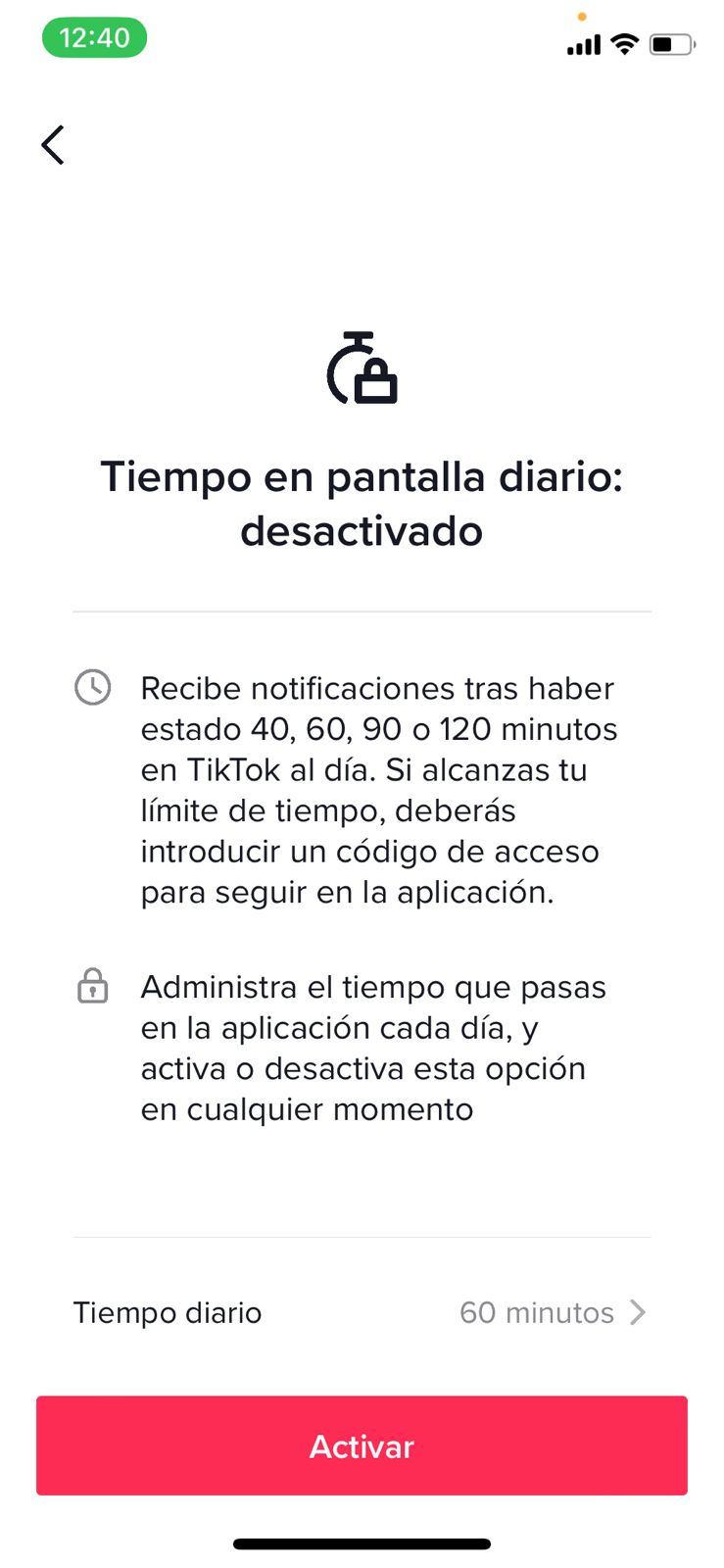Tap the red Activar button

point(362,1445)
